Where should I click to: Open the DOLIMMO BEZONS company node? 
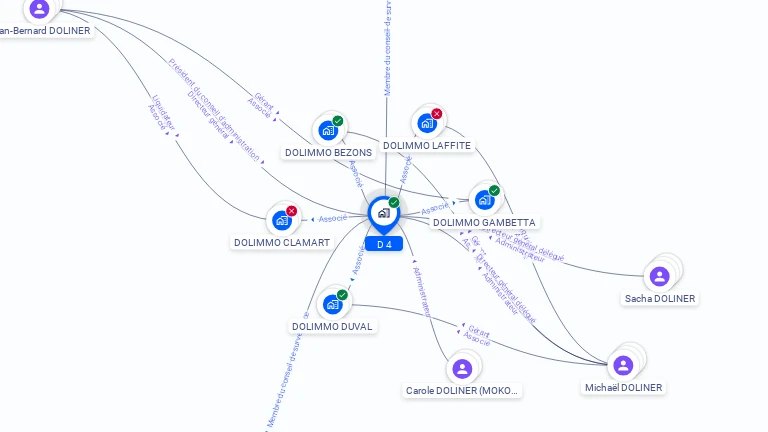coord(328,129)
